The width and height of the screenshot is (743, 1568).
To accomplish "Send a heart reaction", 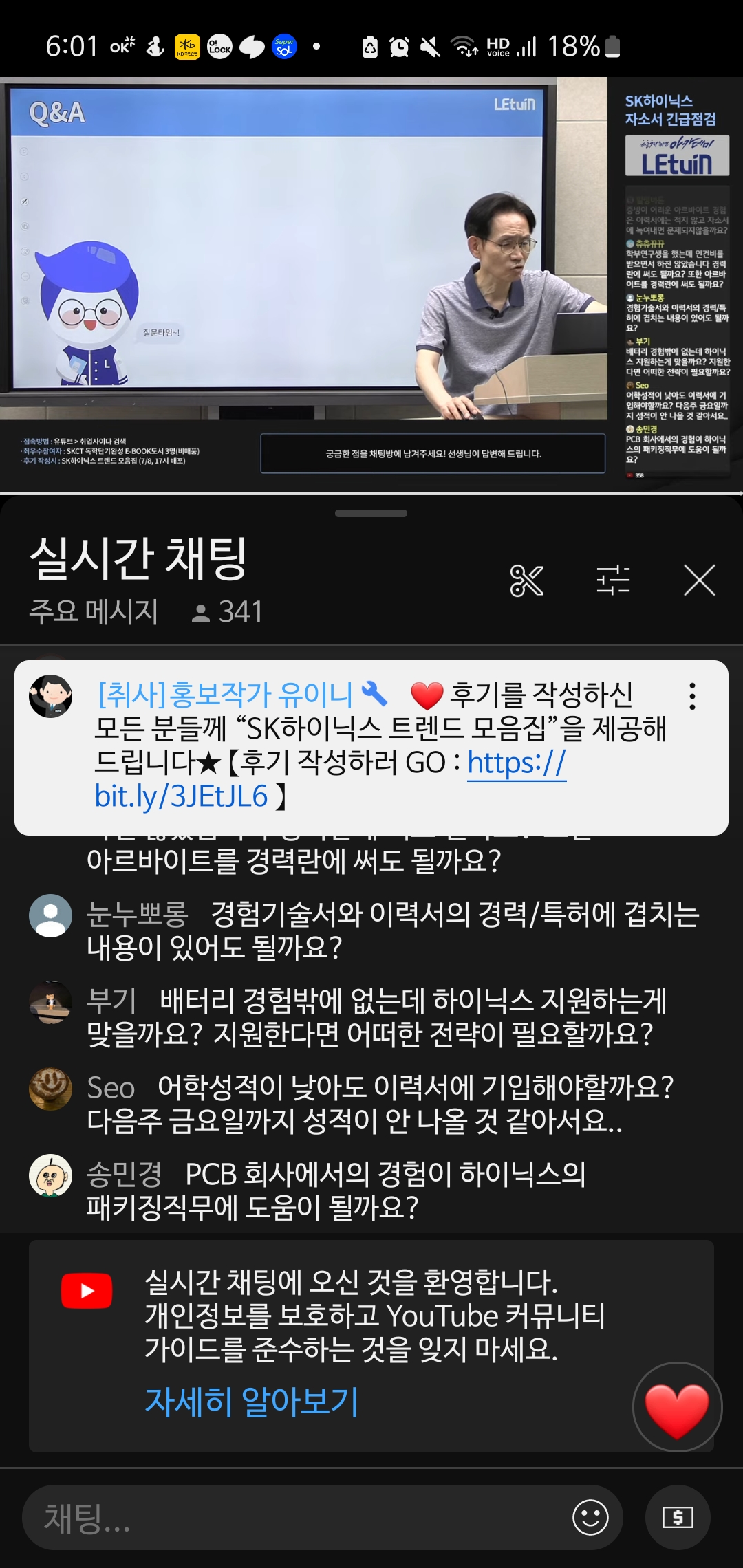I will pyautogui.click(x=677, y=1407).
